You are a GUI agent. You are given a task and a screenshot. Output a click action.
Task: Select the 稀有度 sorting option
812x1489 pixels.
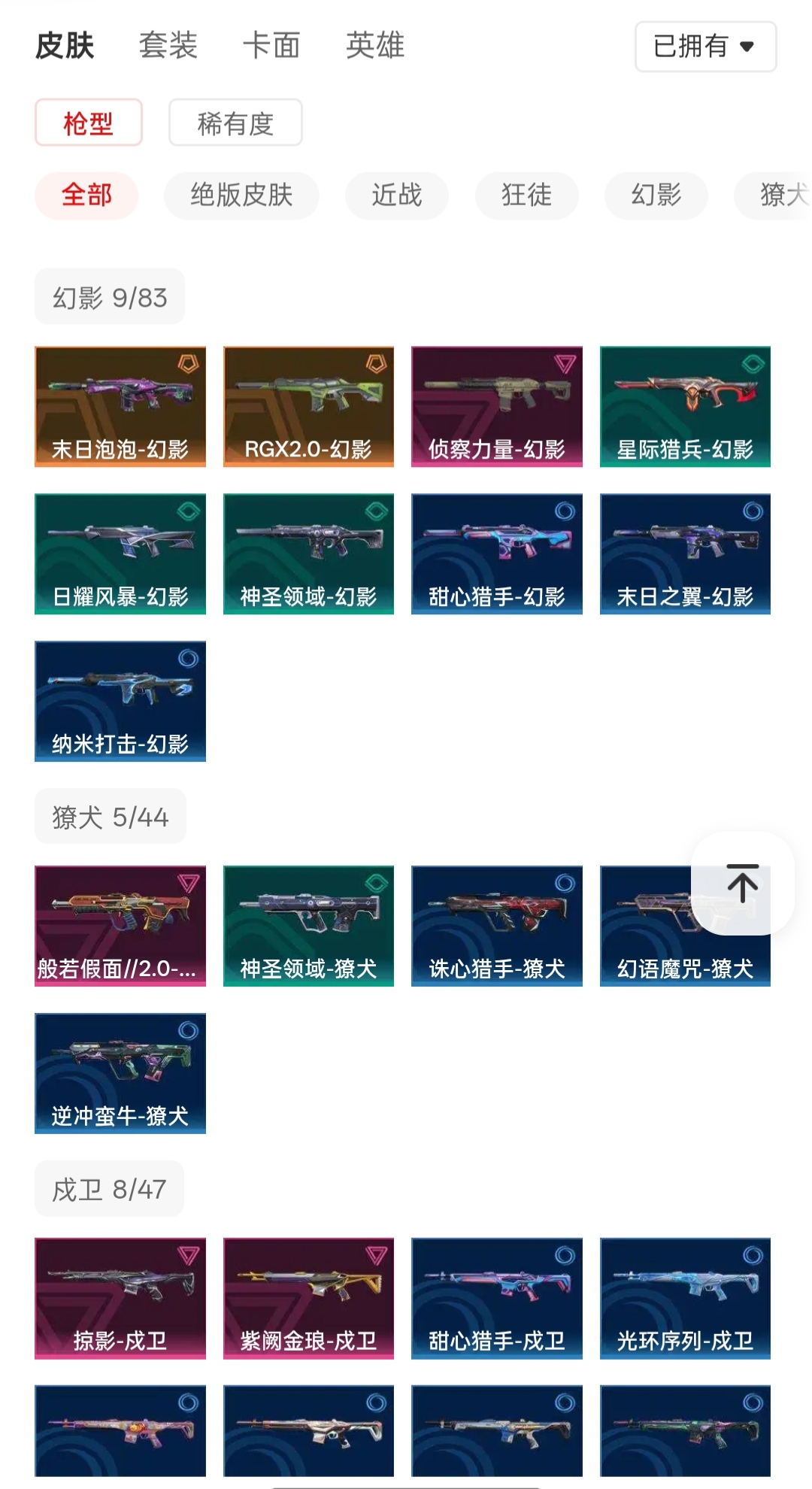(x=235, y=123)
